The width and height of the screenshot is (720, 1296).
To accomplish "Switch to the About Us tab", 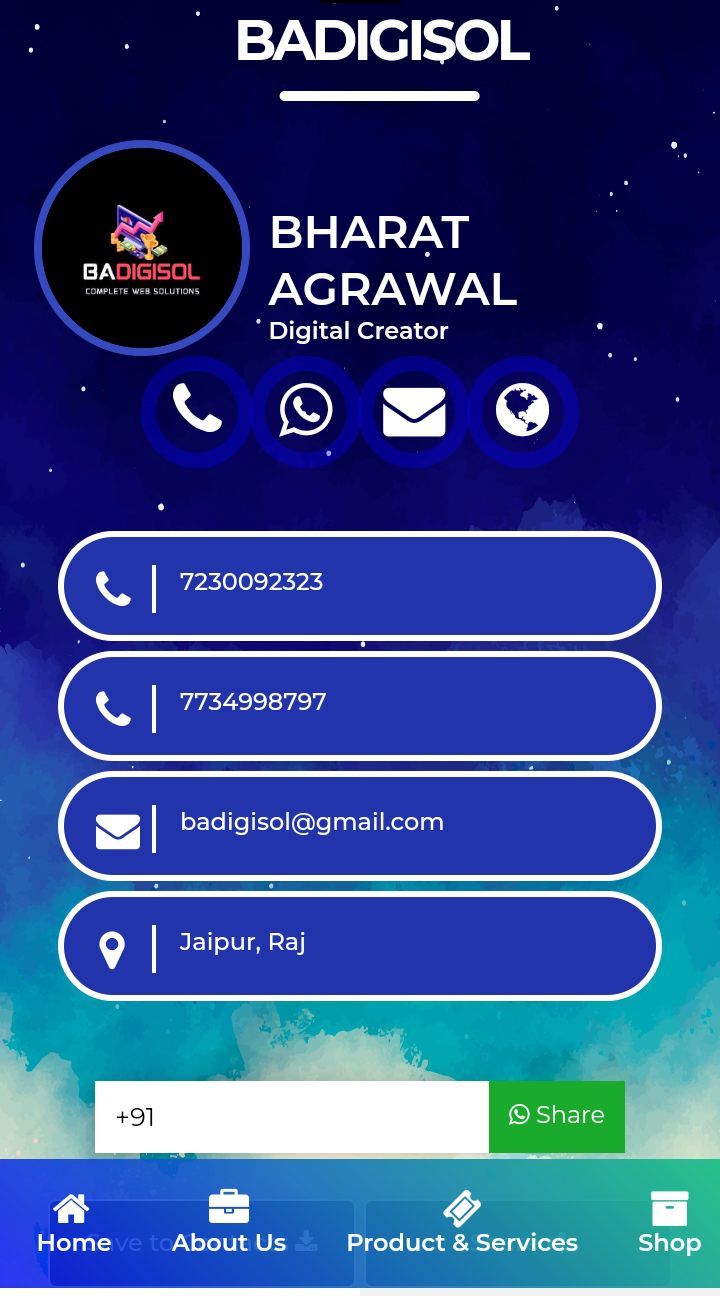I will pyautogui.click(x=229, y=1223).
